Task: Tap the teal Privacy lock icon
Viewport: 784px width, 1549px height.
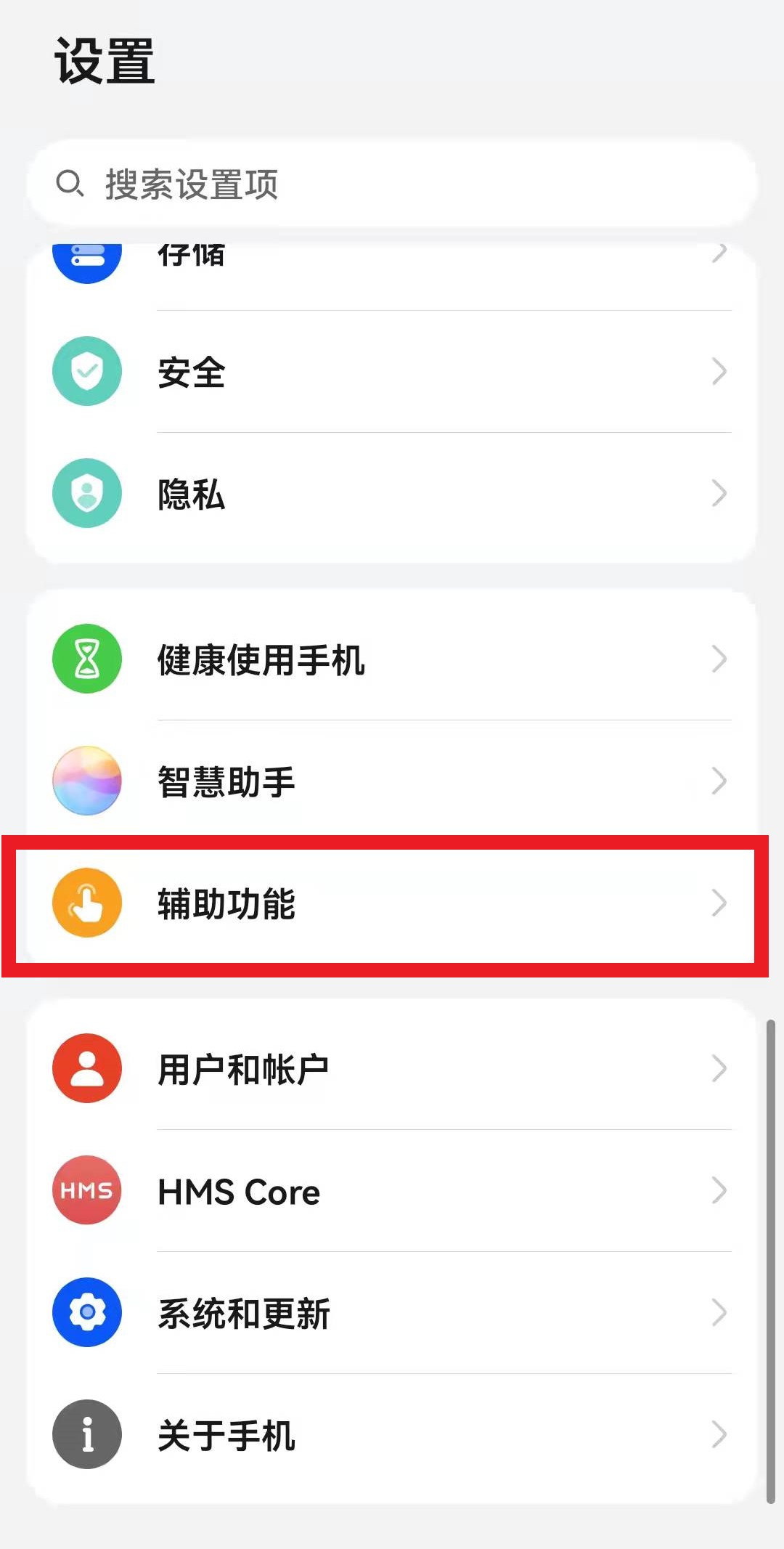Action: [86, 492]
